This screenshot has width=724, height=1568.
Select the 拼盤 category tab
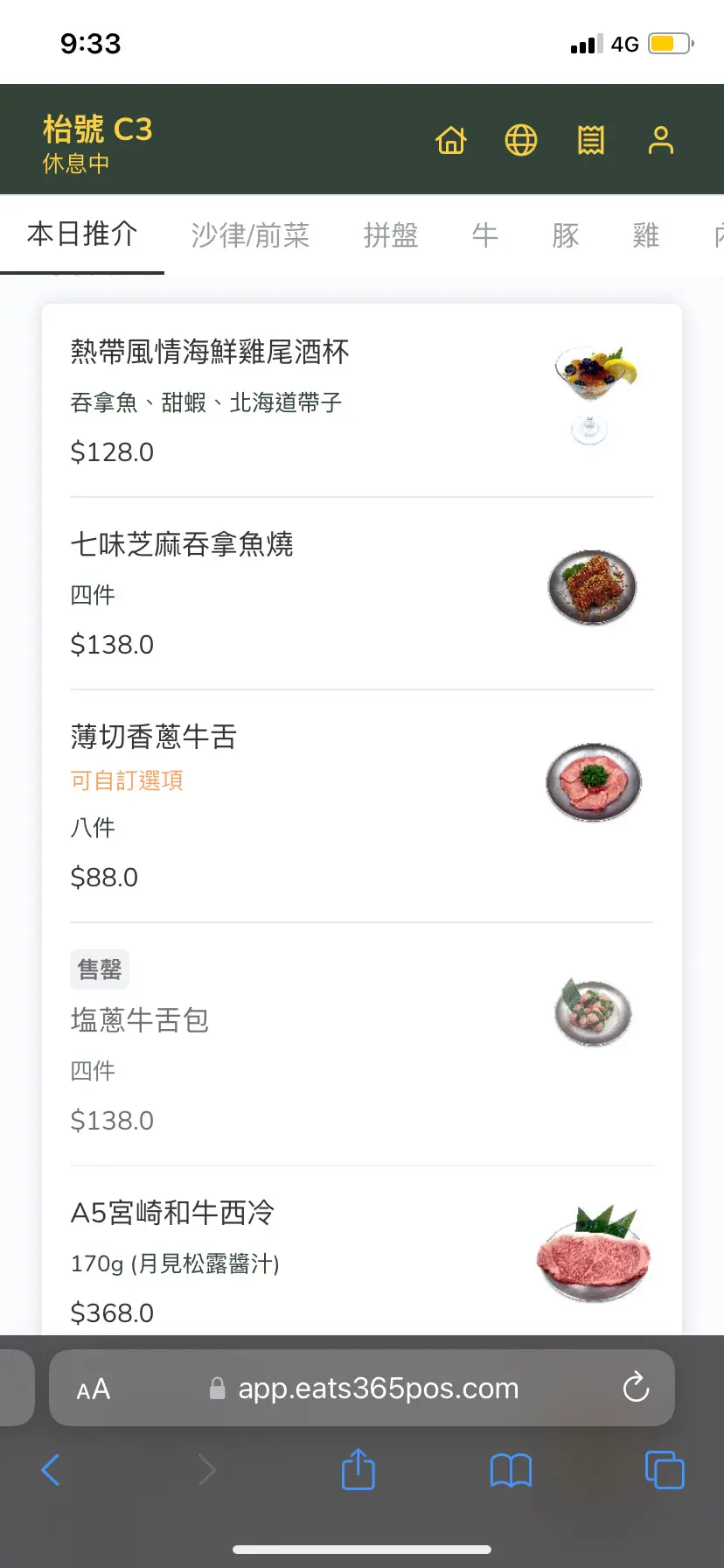point(391,234)
